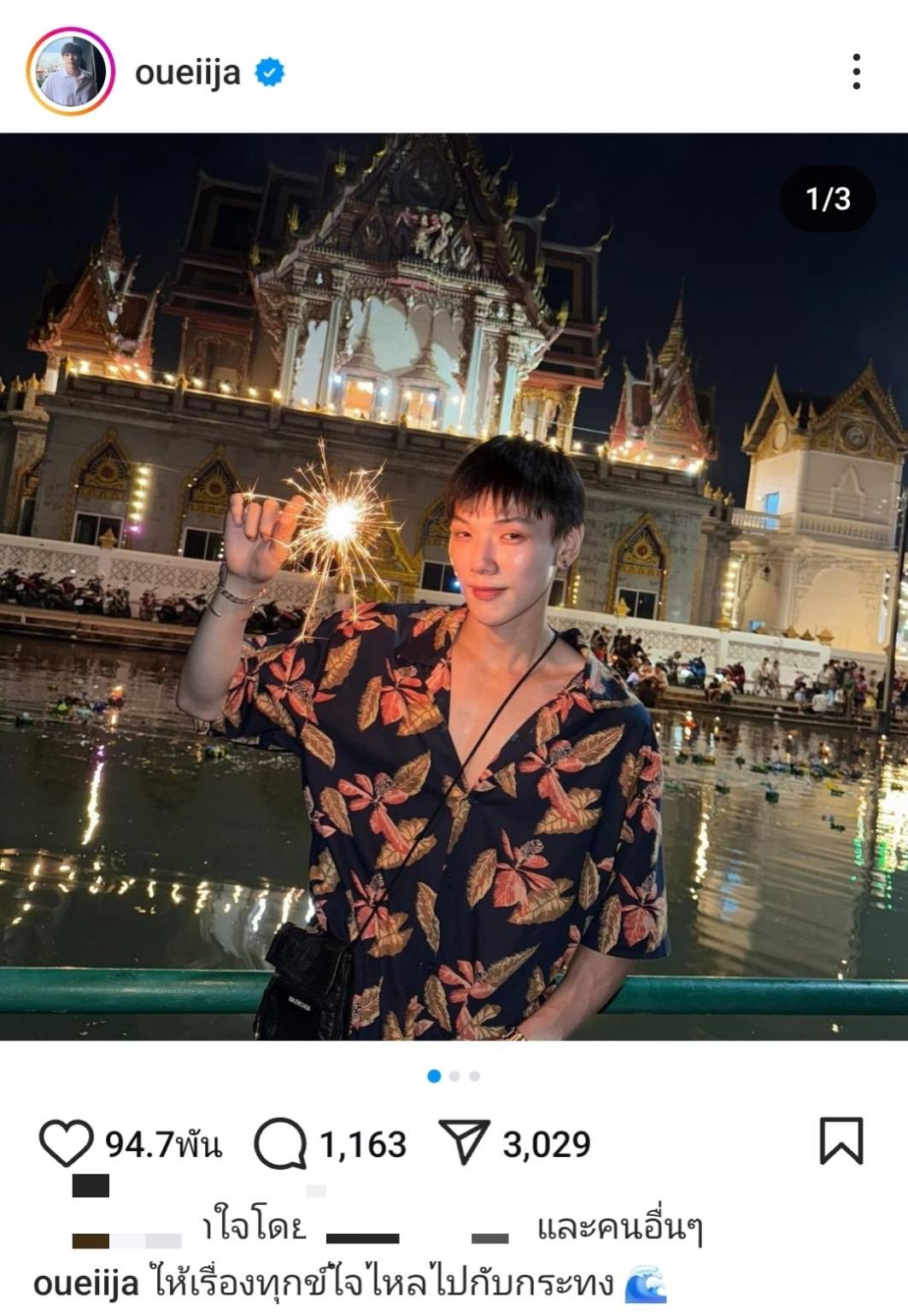Open comments with the speech bubble icon
Screen dimensions: 908x1316
coord(280,1143)
